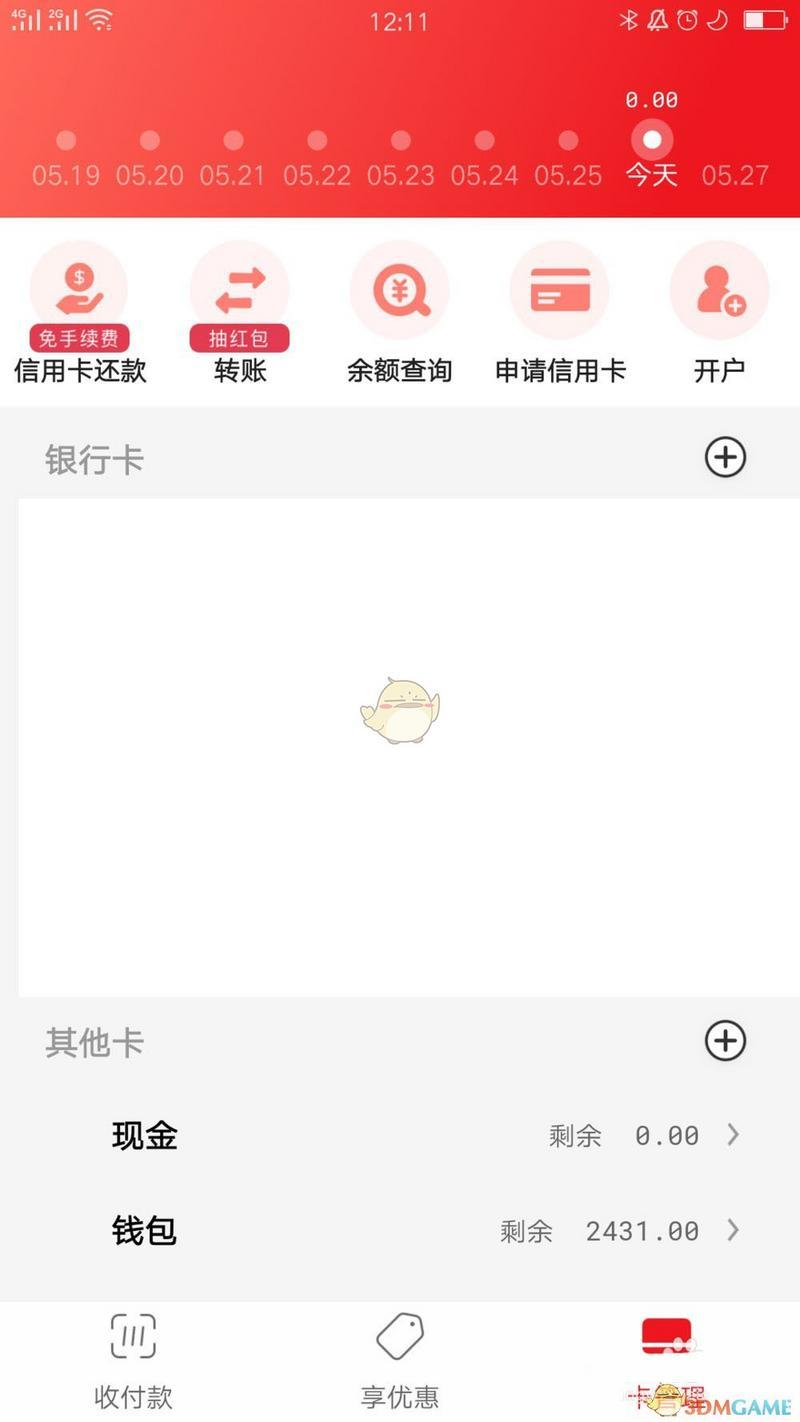
Task: Tap the 申请信用卡 apply credit card icon
Action: click(560, 290)
